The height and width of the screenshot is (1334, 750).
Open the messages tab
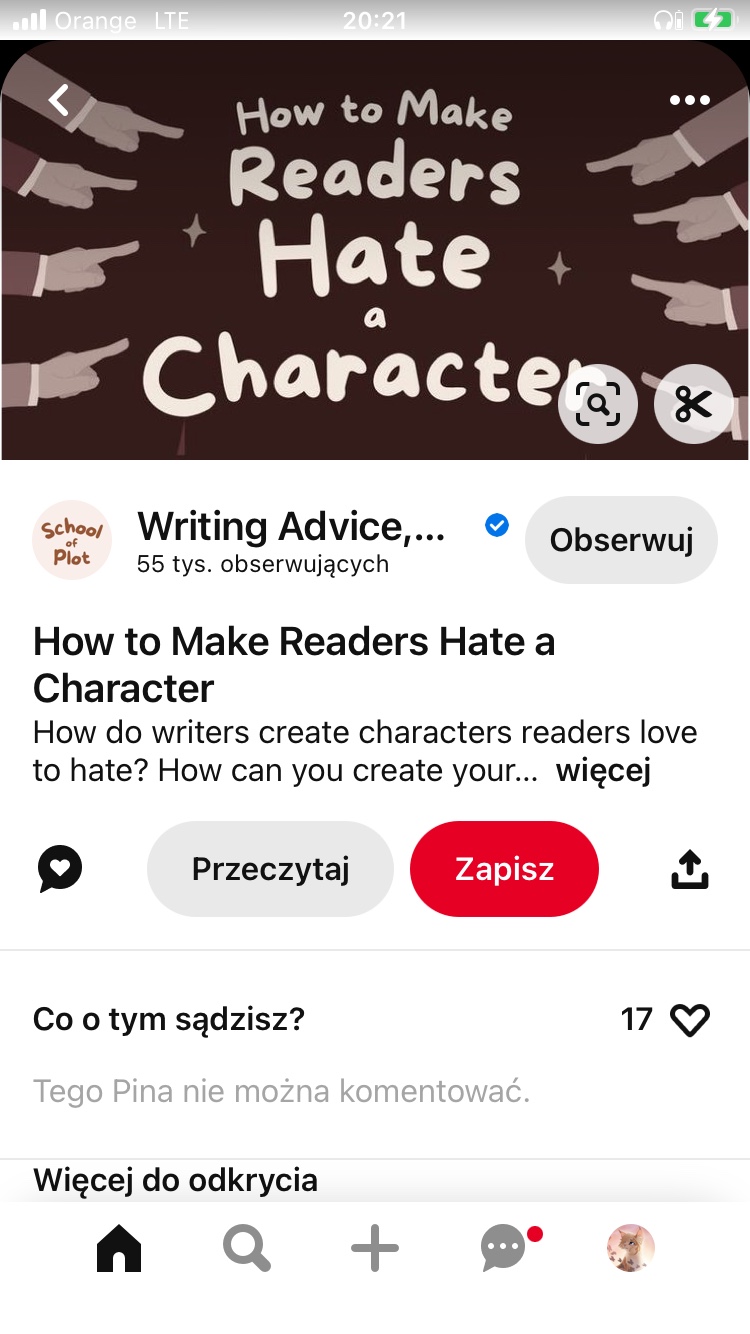pos(505,1249)
